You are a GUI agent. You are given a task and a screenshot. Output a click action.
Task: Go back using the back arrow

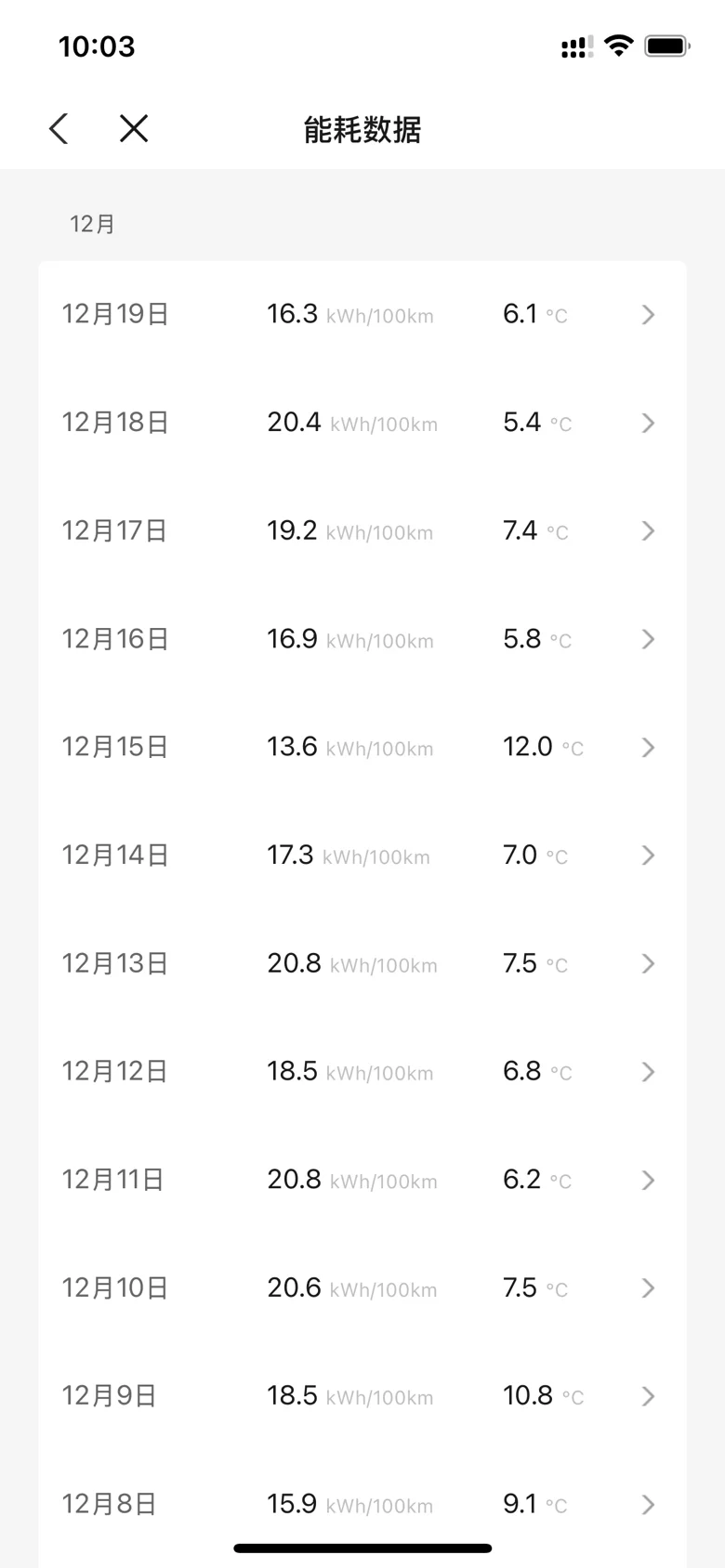coord(59,129)
